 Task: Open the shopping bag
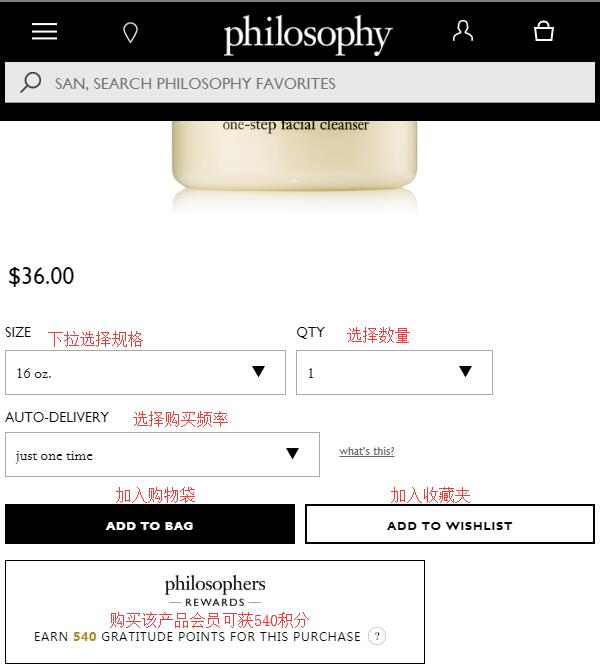point(544,31)
